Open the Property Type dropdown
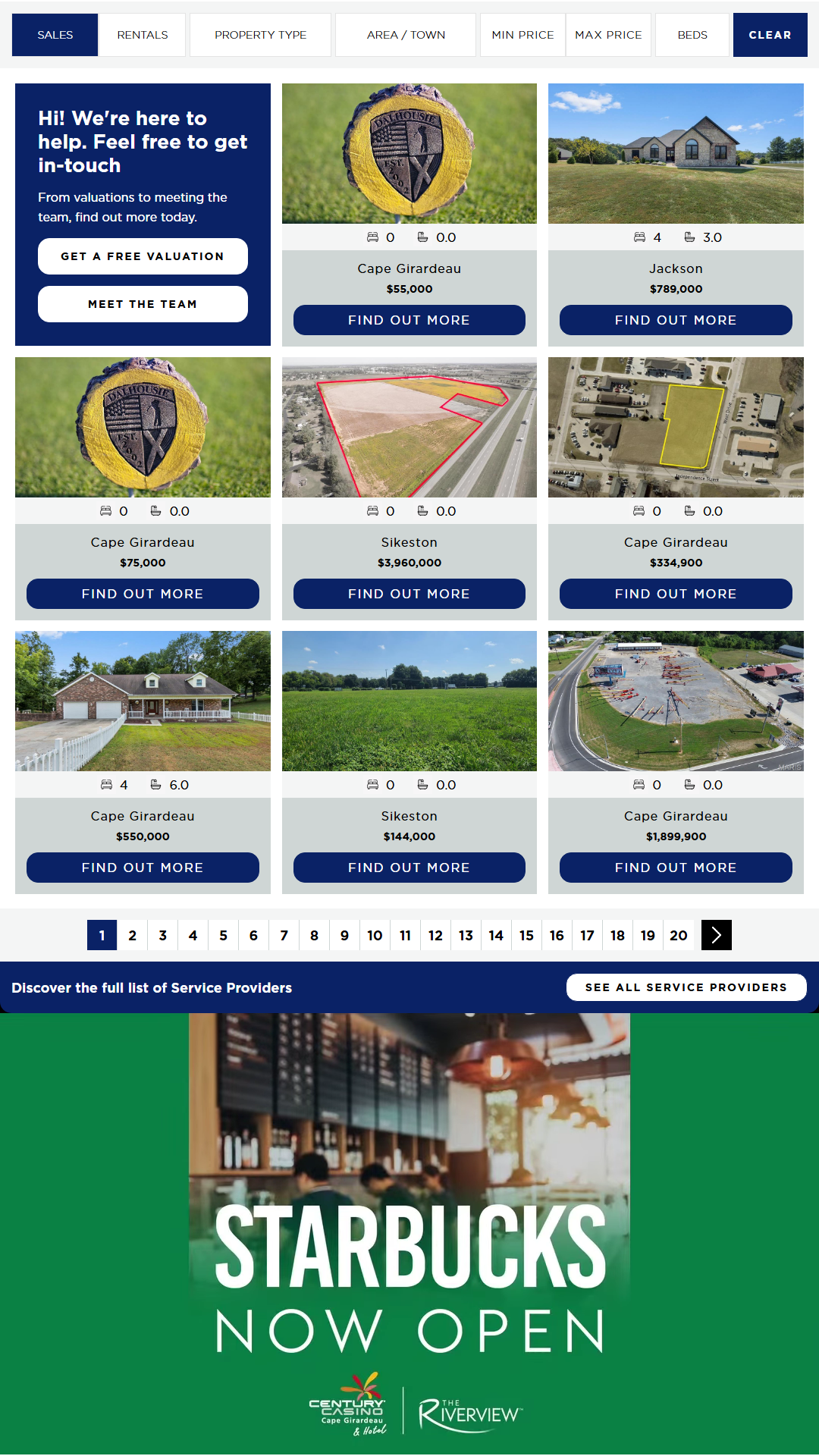The image size is (819, 1456). point(260,35)
